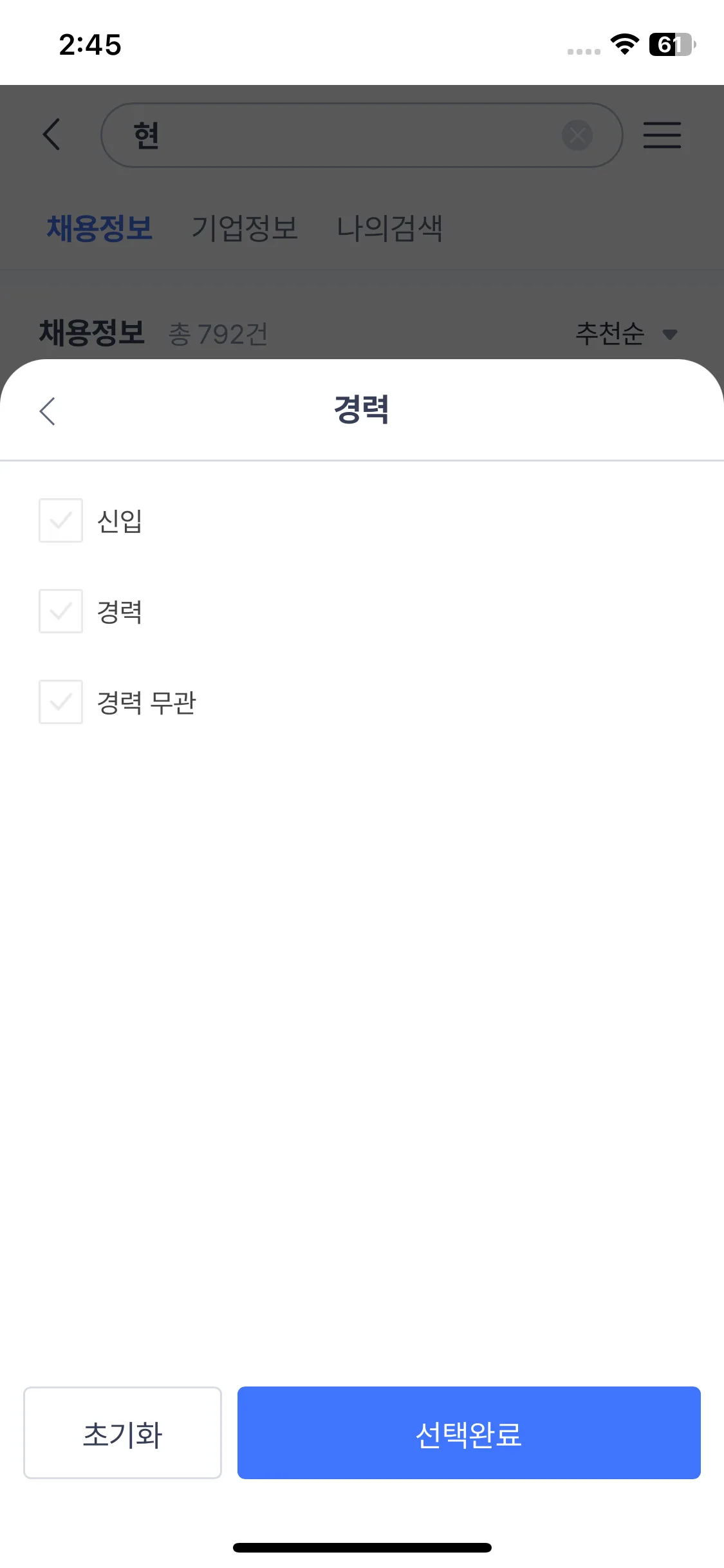Confirm with the 선택완료 button

pos(469,1432)
